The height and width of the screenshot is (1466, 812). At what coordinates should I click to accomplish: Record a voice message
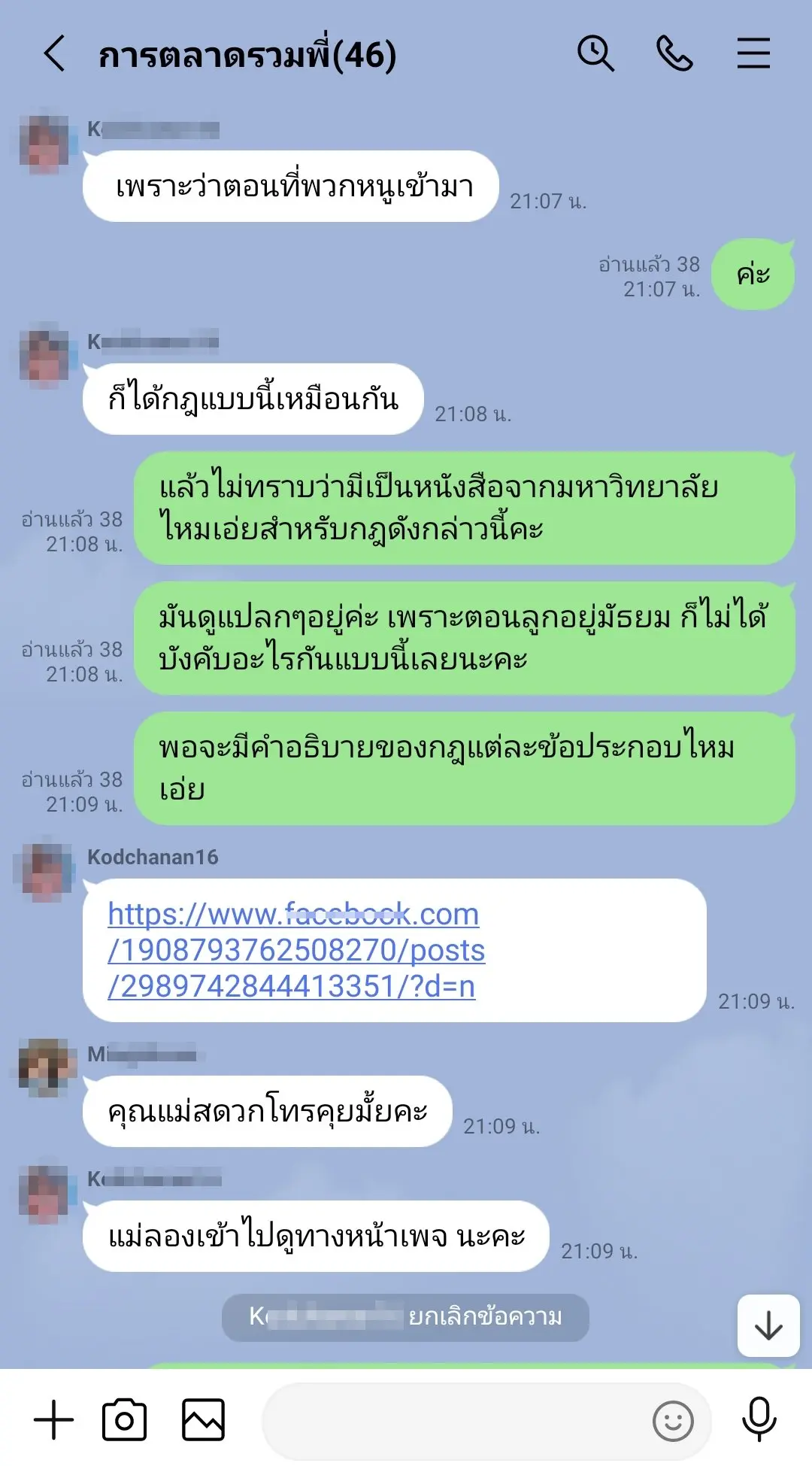coord(759,1420)
